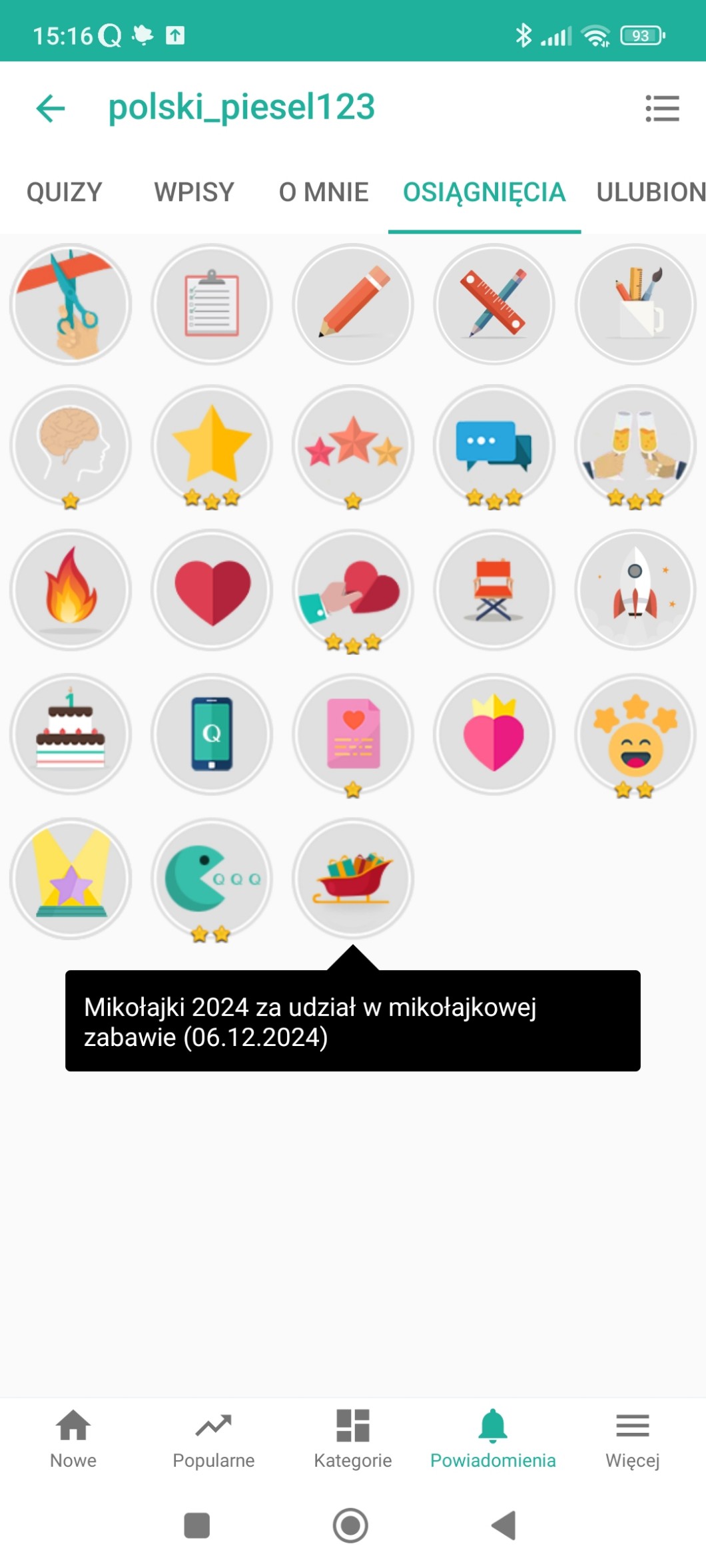Select the birthday cake achievement badge
Viewport: 706px width, 1568px height.
[x=71, y=734]
